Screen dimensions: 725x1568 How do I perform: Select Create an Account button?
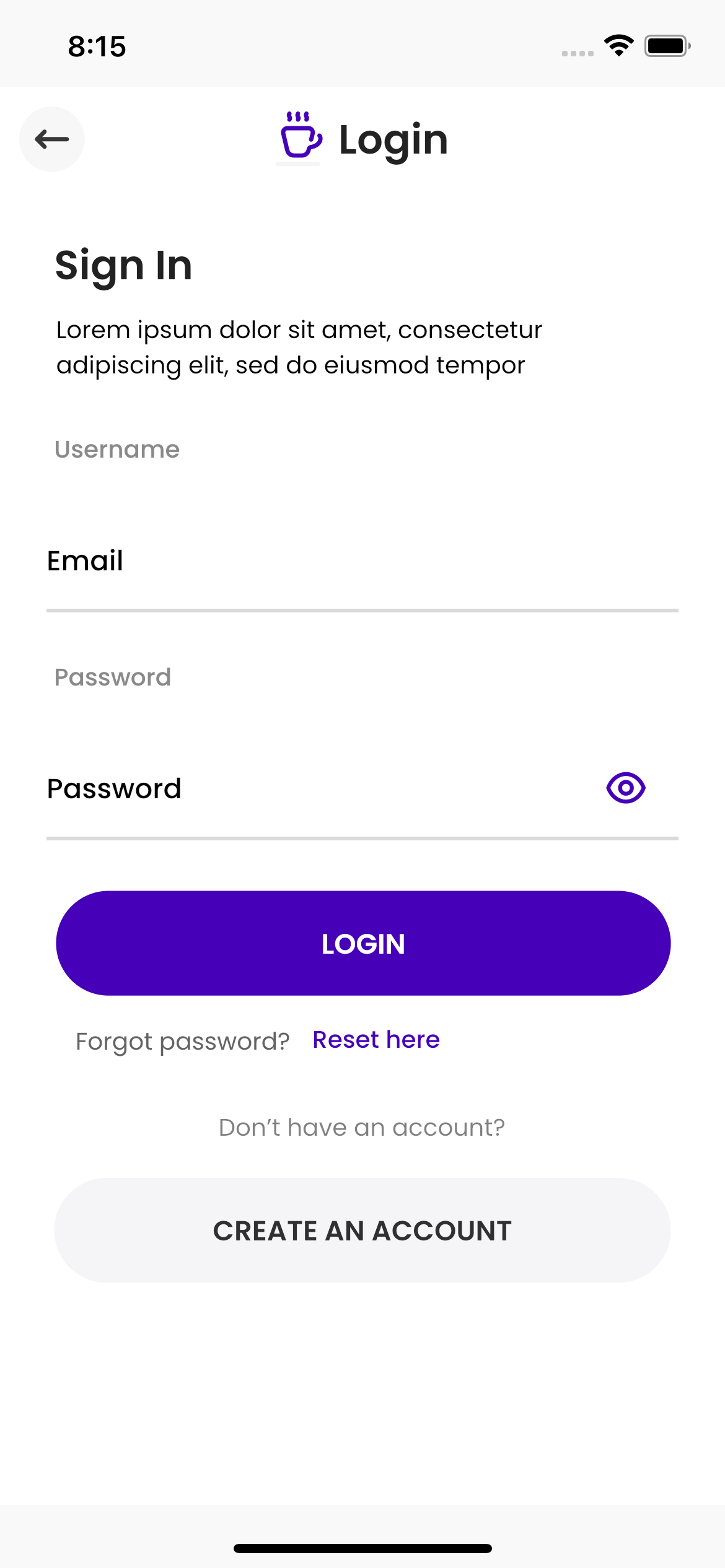(x=362, y=1230)
